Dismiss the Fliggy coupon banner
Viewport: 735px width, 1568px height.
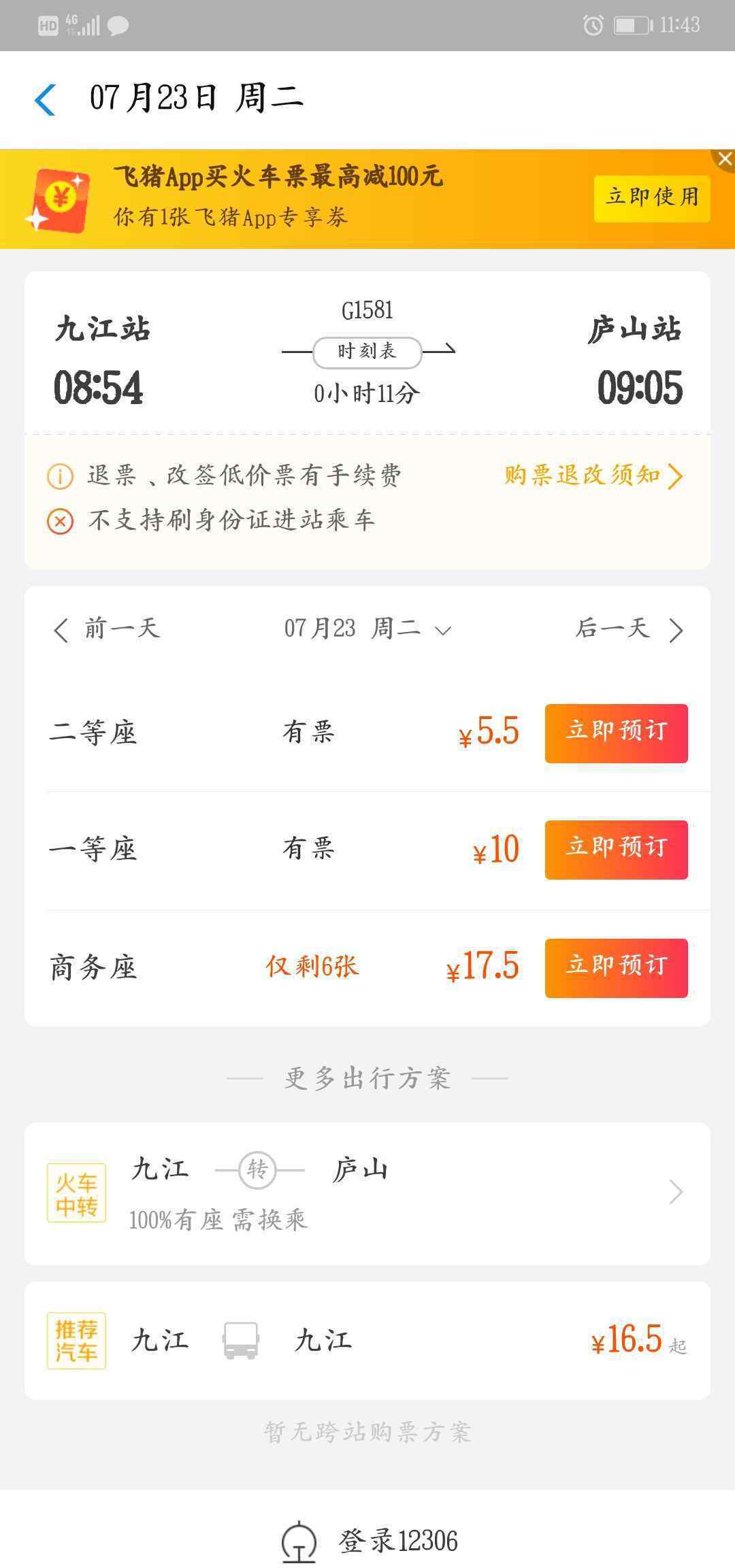[725, 160]
